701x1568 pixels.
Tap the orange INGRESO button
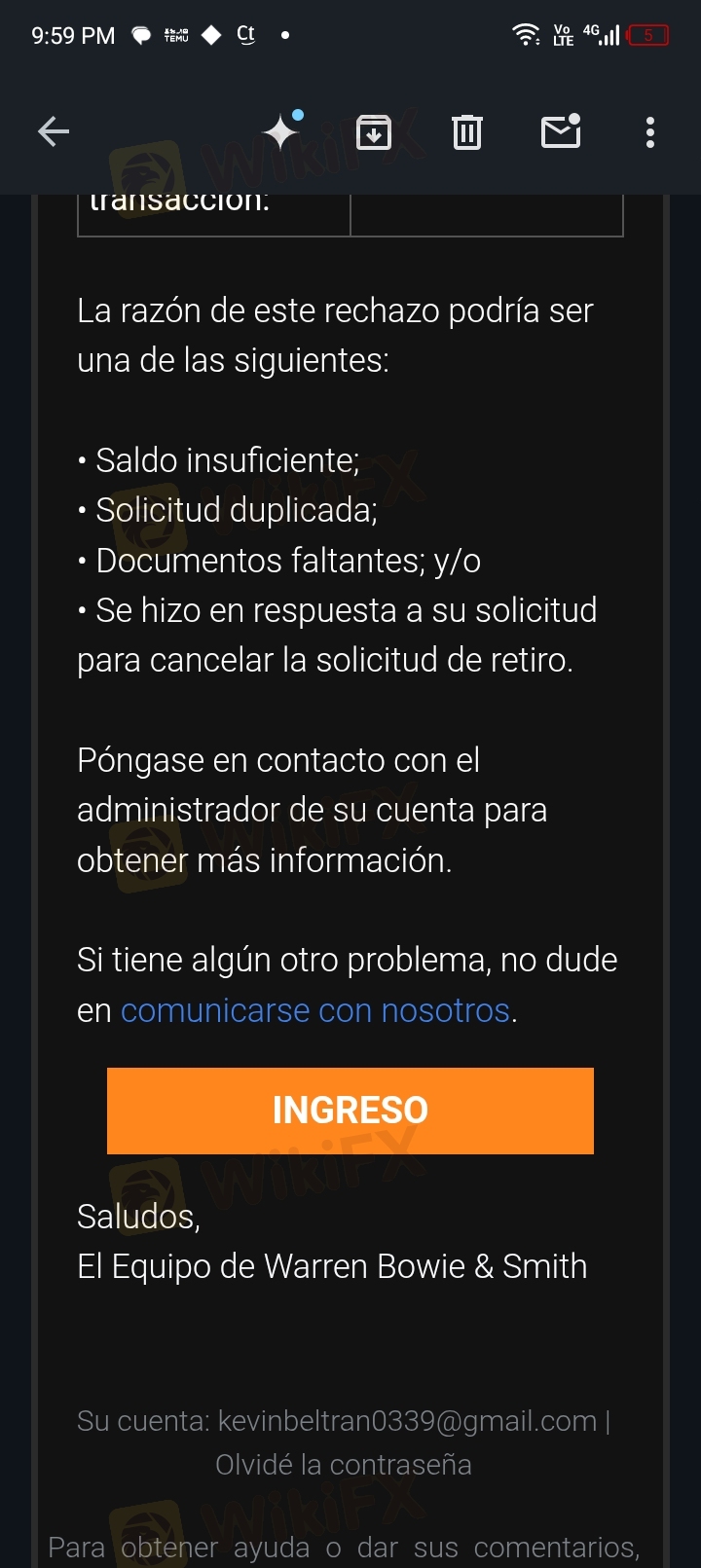[x=350, y=1111]
